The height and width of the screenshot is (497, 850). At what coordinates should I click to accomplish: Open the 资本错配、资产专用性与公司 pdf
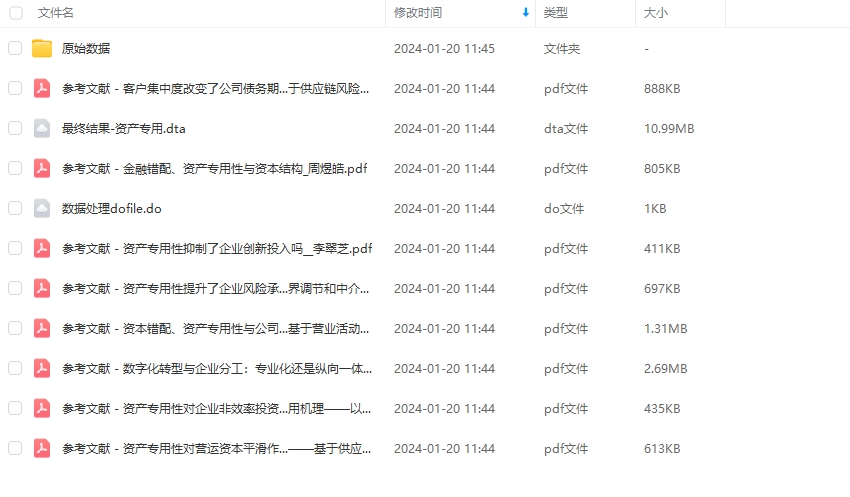pos(214,328)
